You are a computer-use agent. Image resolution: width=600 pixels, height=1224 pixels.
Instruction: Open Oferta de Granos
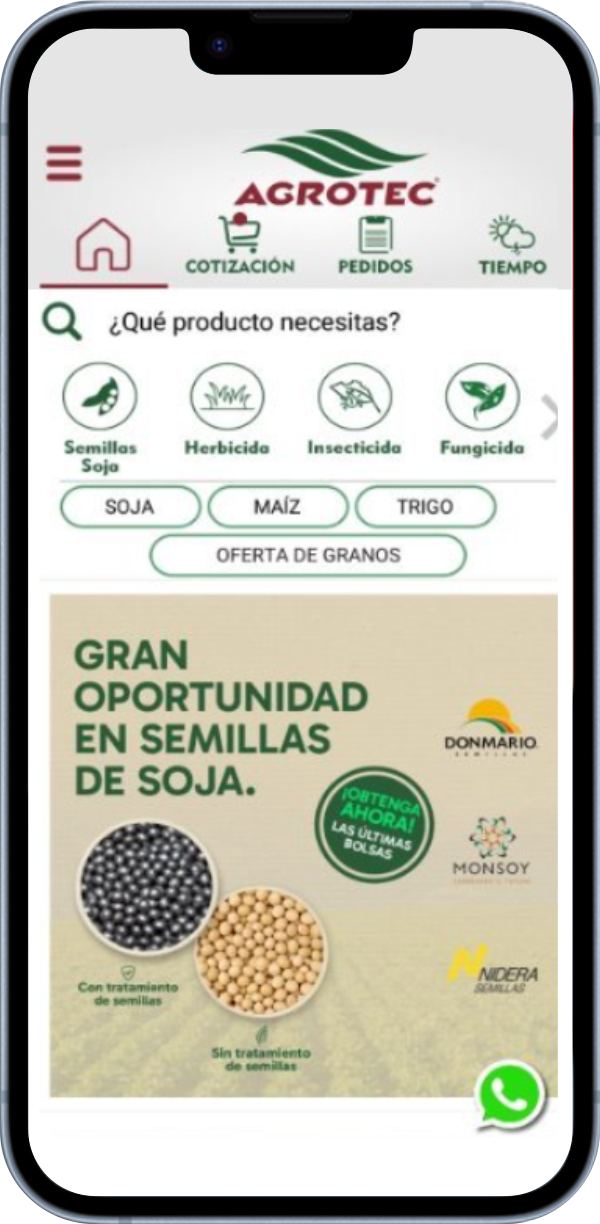(x=308, y=555)
